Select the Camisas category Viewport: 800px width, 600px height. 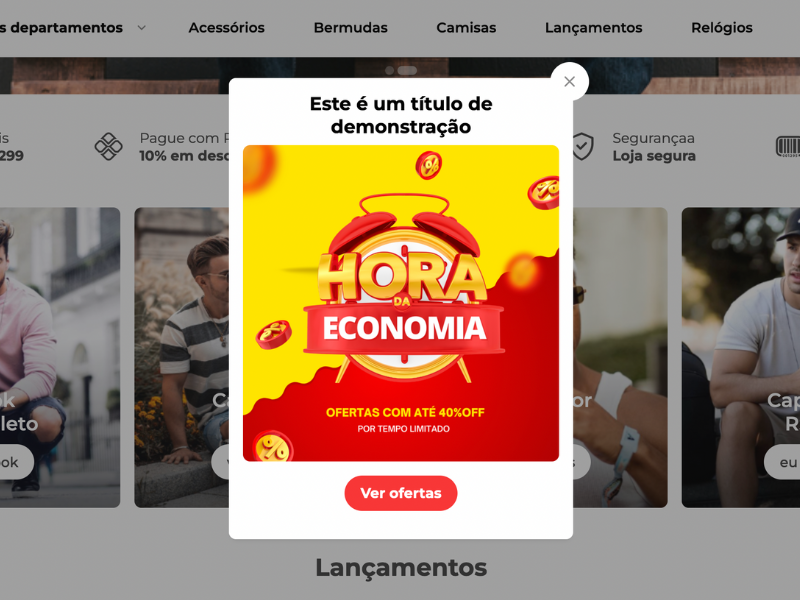click(x=466, y=28)
